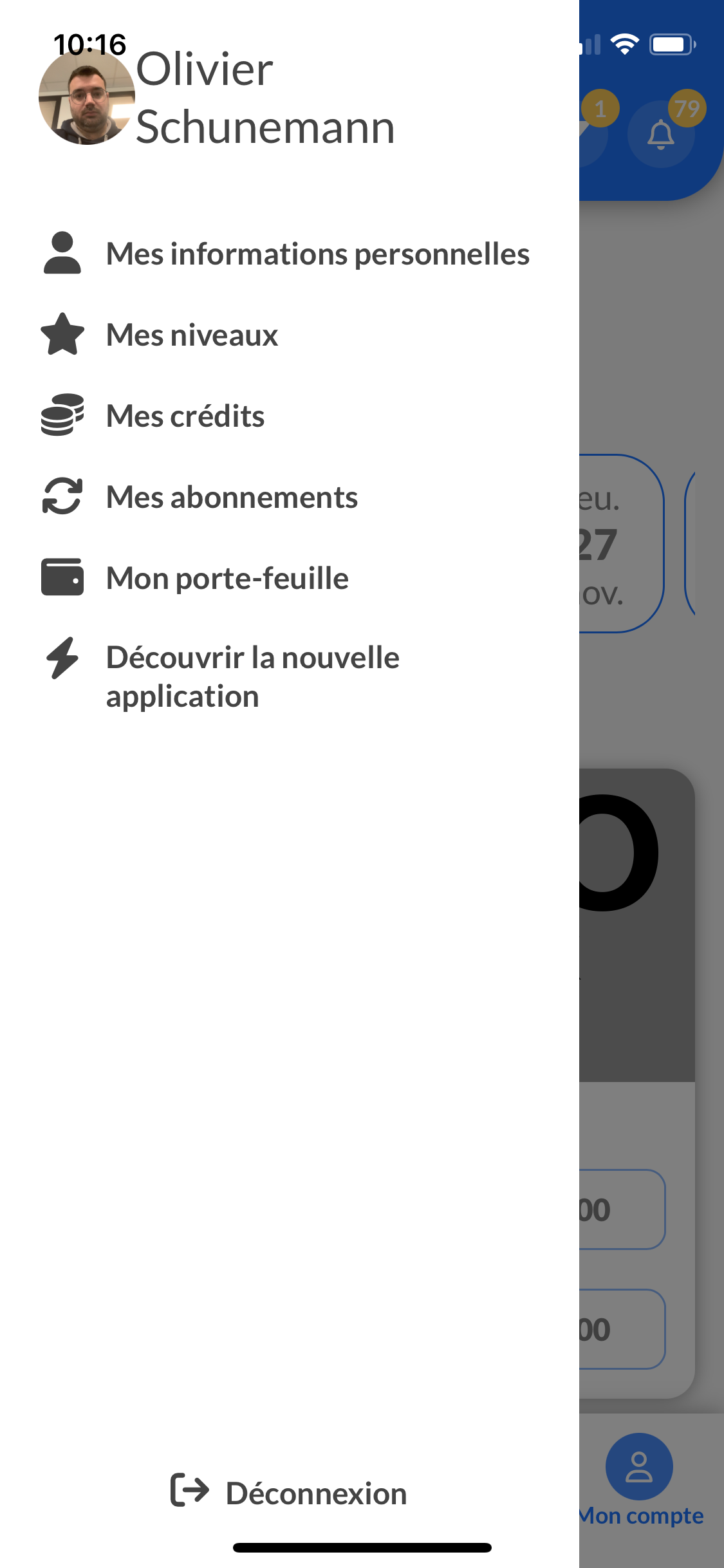Open Mes crédits
Image resolution: width=724 pixels, height=1568 pixels.
tap(185, 416)
